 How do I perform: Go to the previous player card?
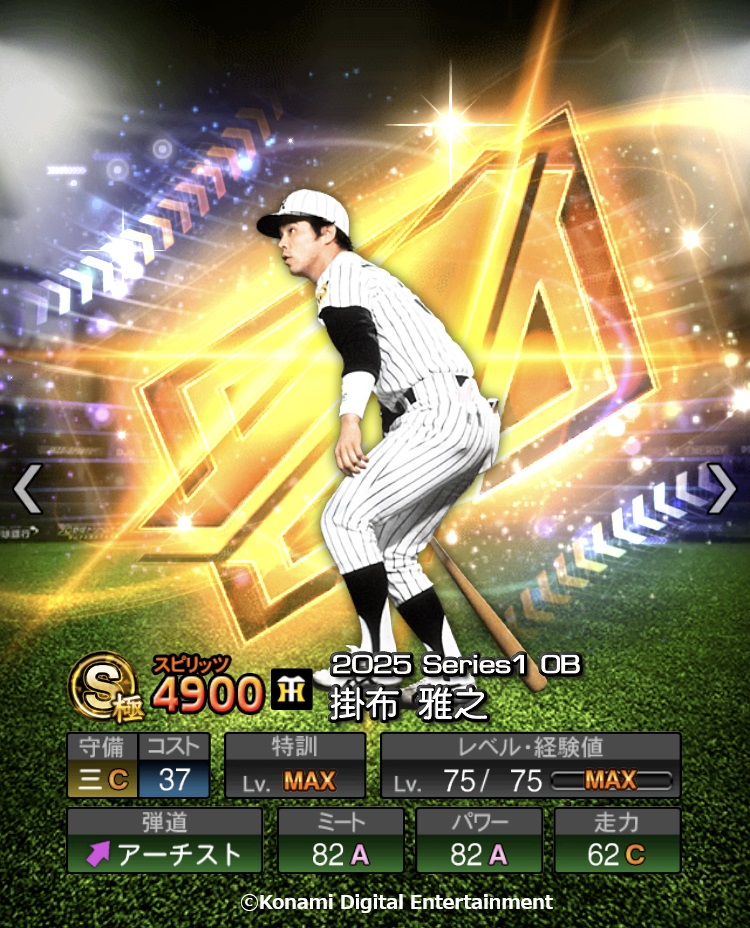[x=27, y=489]
